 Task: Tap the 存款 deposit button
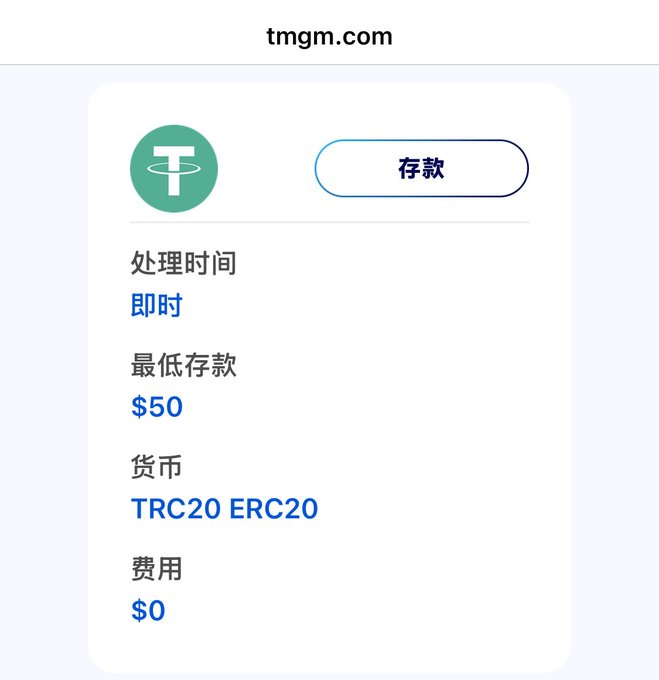click(x=421, y=168)
